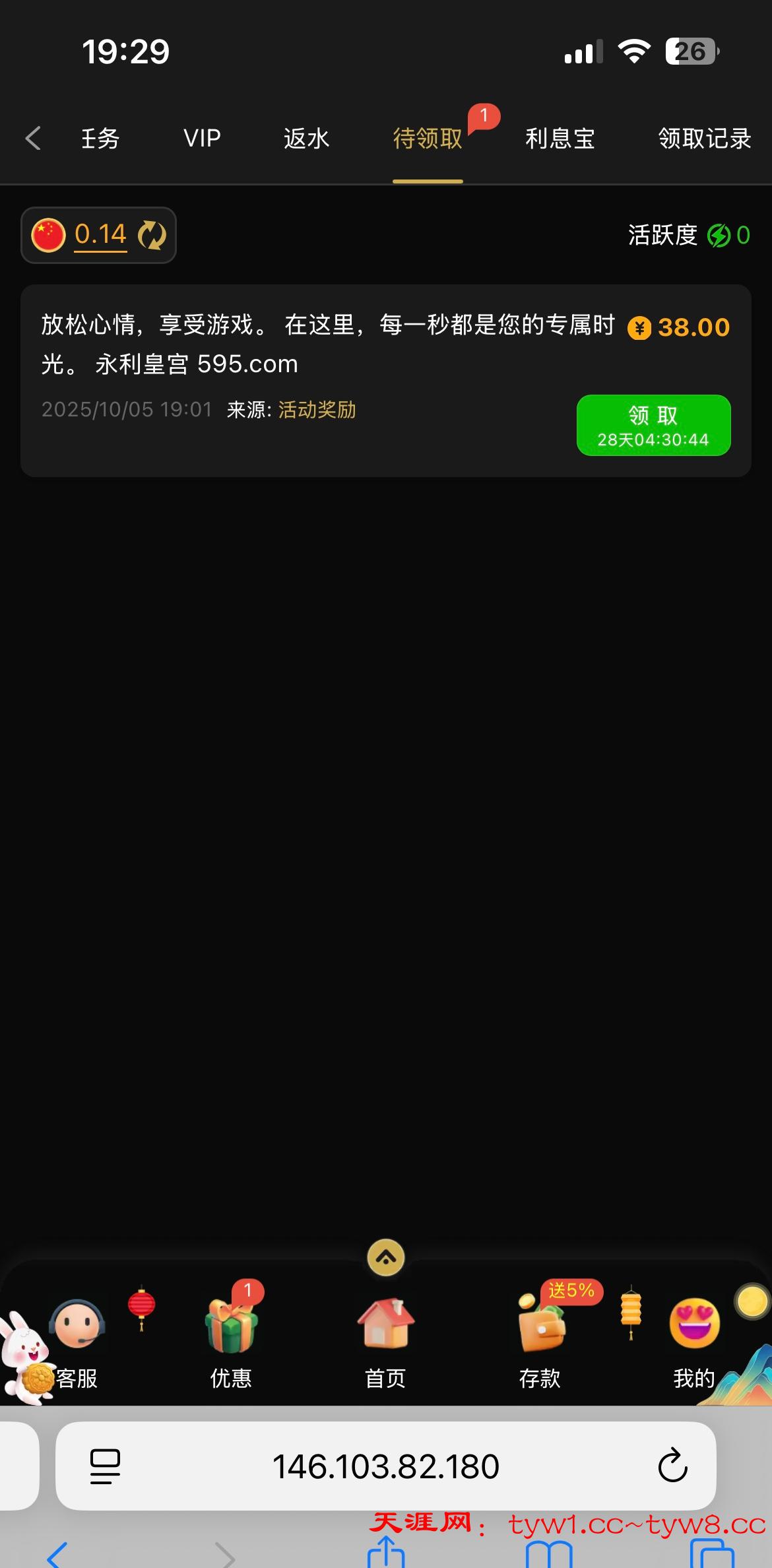772x1568 pixels.
Task: Open the browser page menu icon
Action: [105, 1466]
